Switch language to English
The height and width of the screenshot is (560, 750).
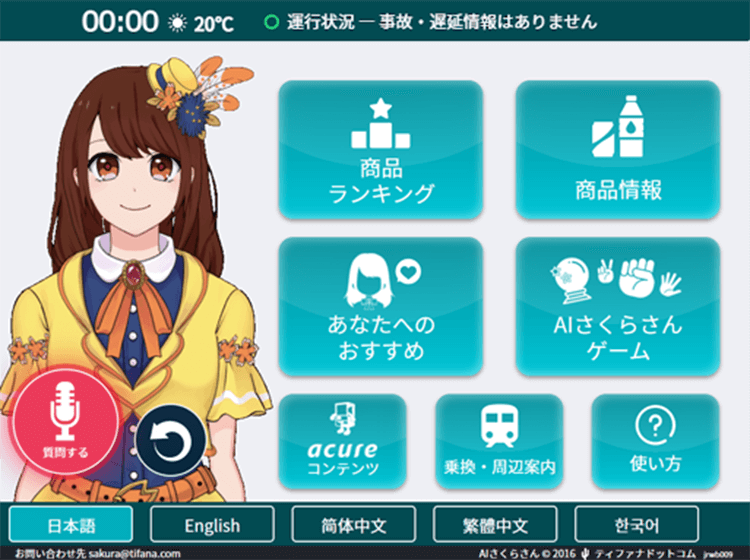[x=212, y=525]
